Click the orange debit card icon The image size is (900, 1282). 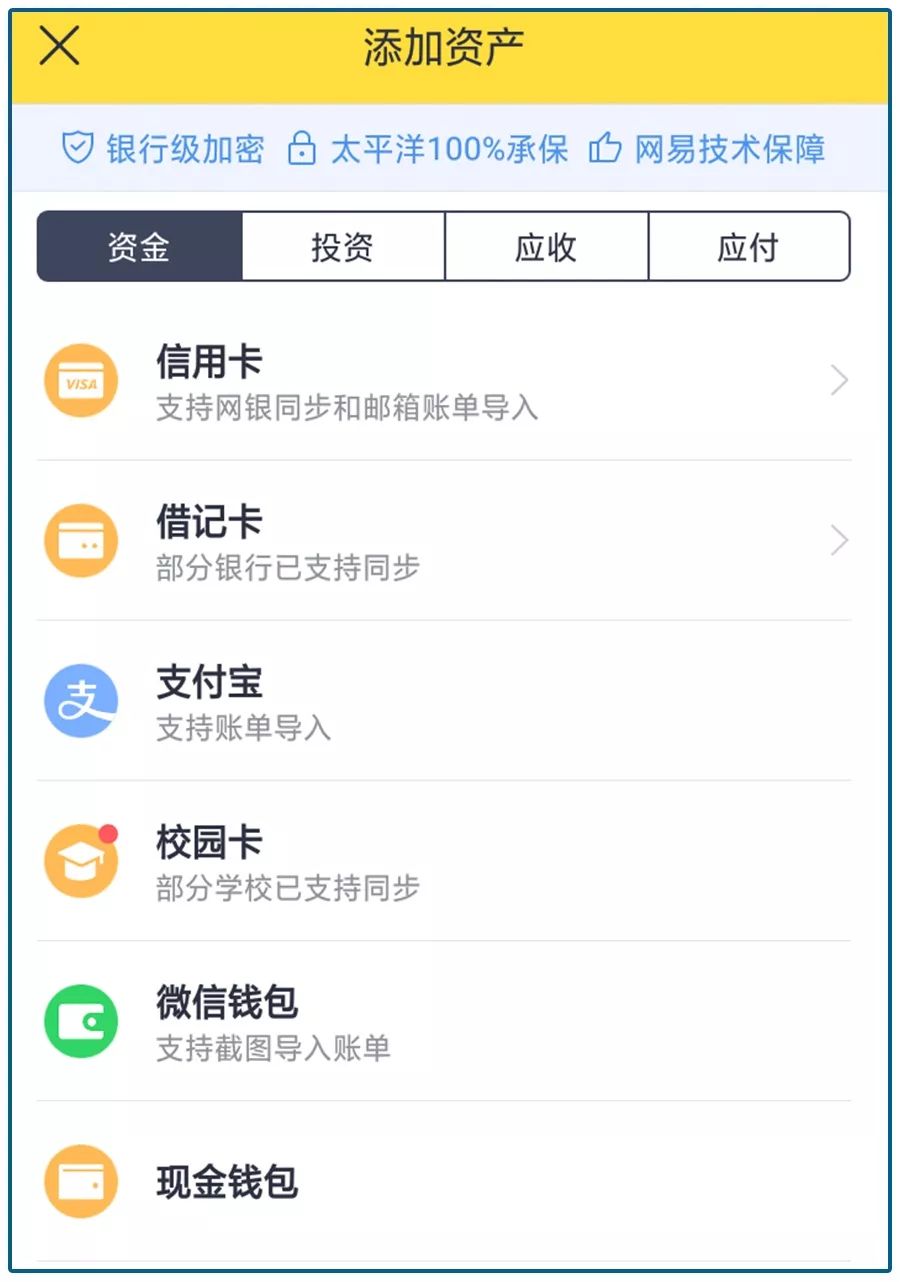pyautogui.click(x=81, y=540)
